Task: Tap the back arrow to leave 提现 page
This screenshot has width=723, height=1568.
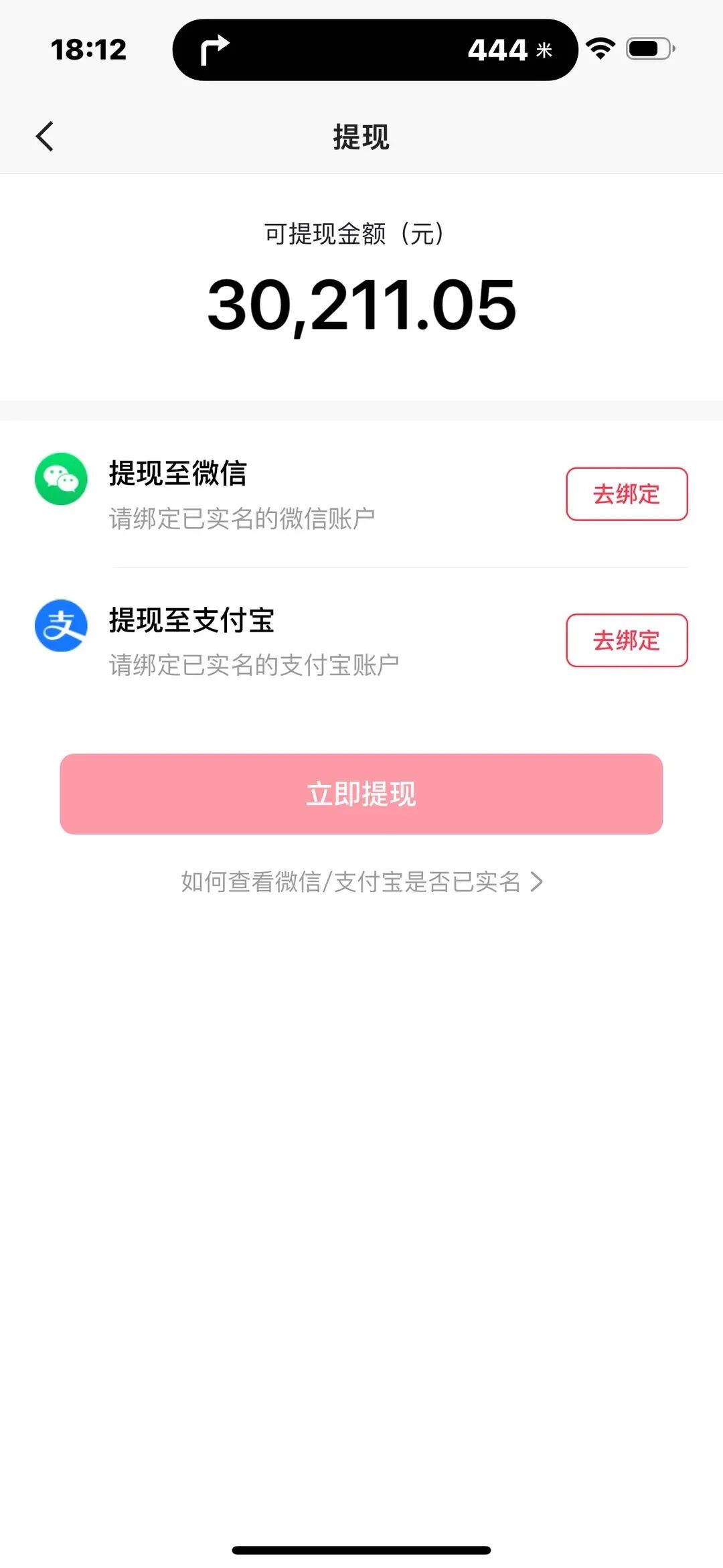Action: (44, 136)
